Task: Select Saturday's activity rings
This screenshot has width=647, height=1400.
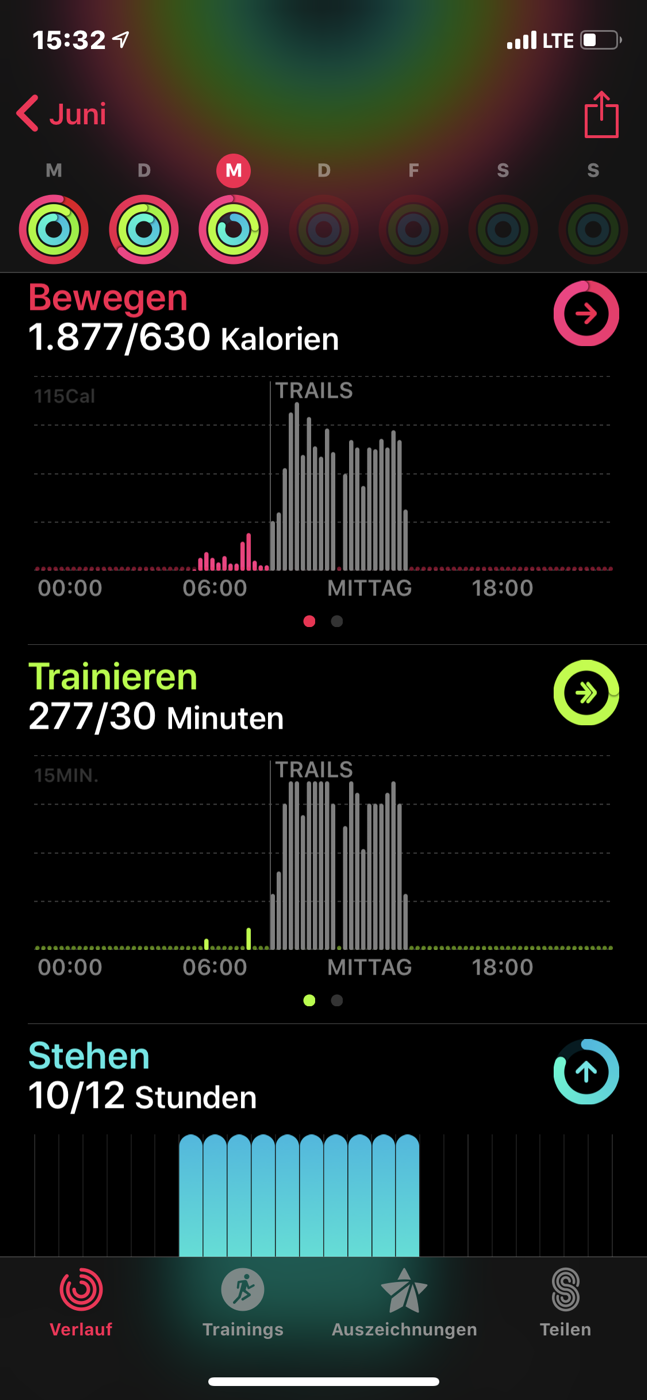Action: click(503, 229)
